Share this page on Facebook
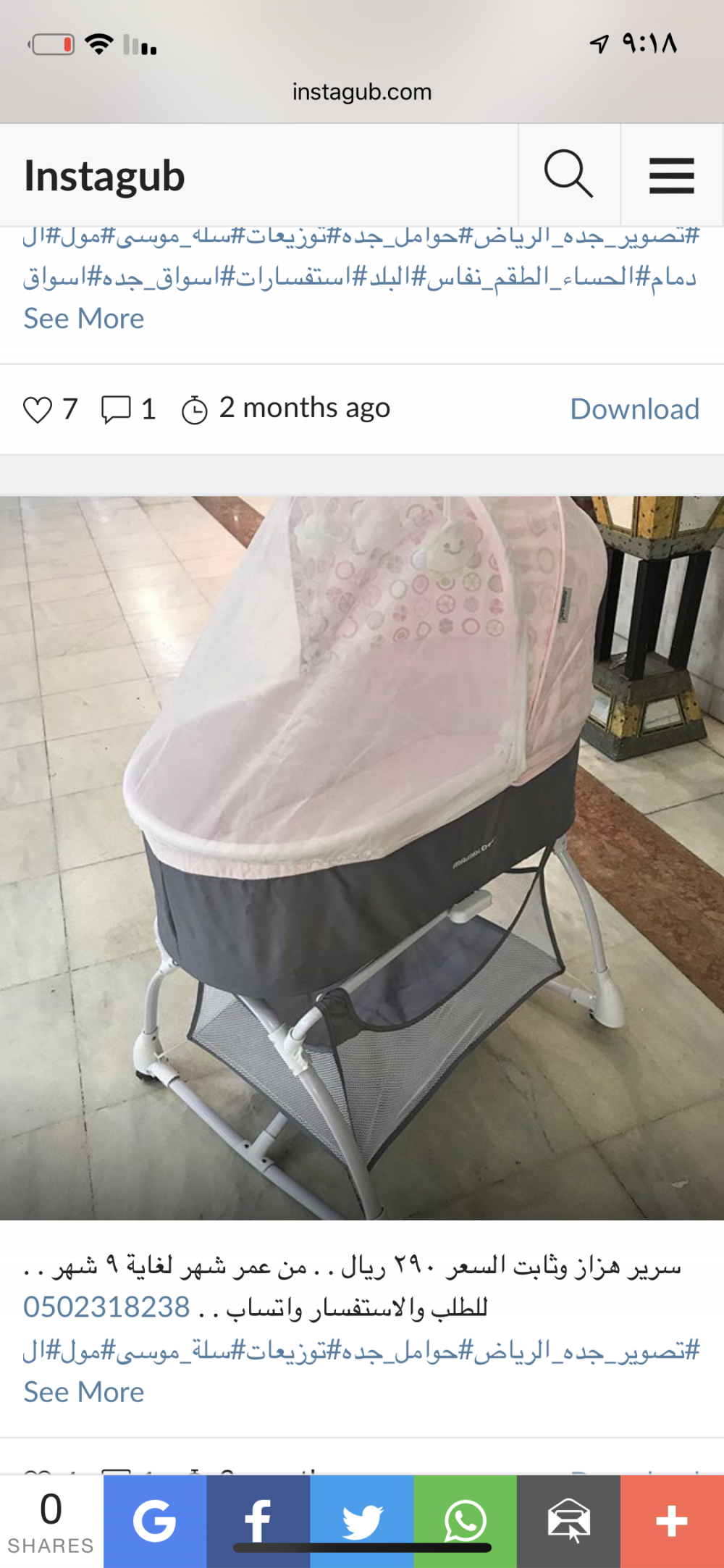The width and height of the screenshot is (724, 1568). tap(258, 1521)
